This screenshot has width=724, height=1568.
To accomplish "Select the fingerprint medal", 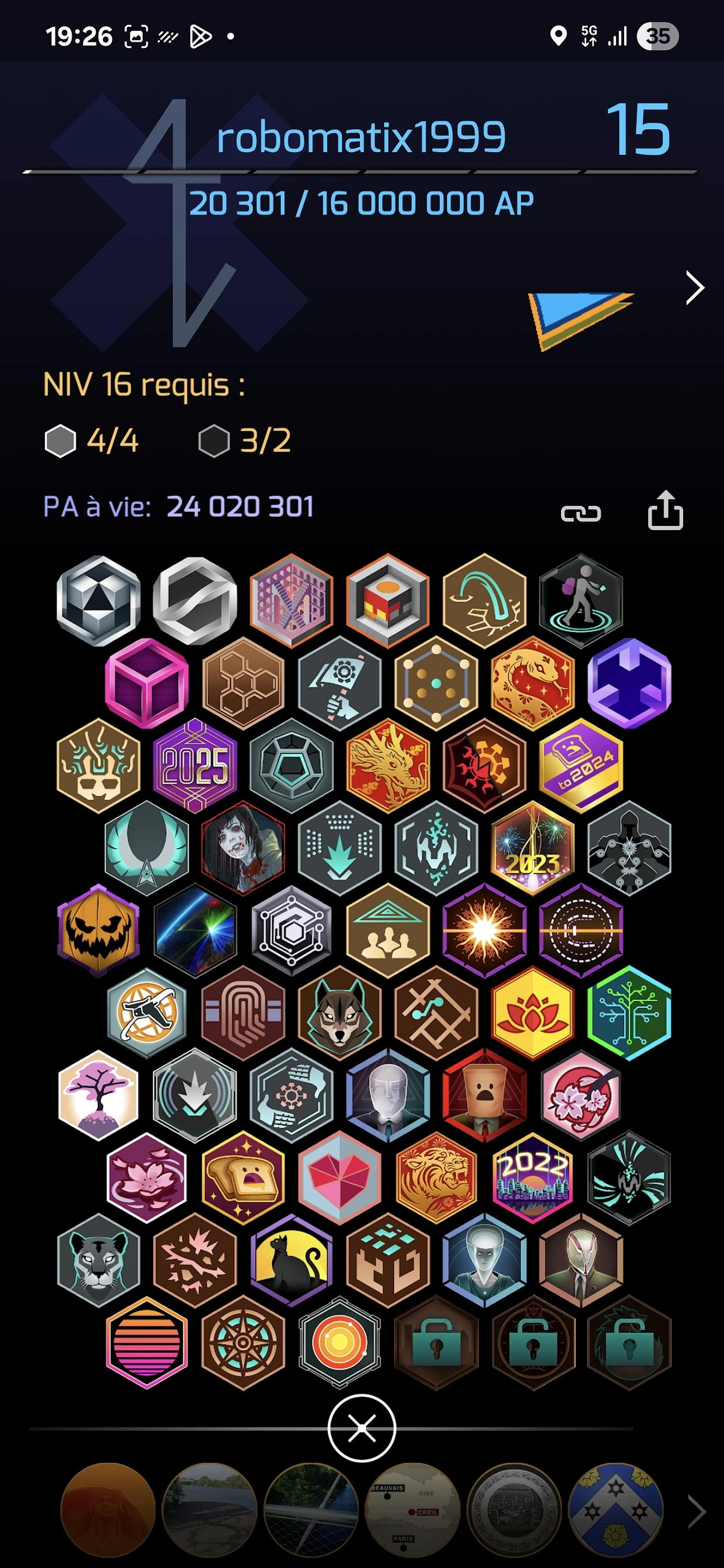I will [243, 1012].
